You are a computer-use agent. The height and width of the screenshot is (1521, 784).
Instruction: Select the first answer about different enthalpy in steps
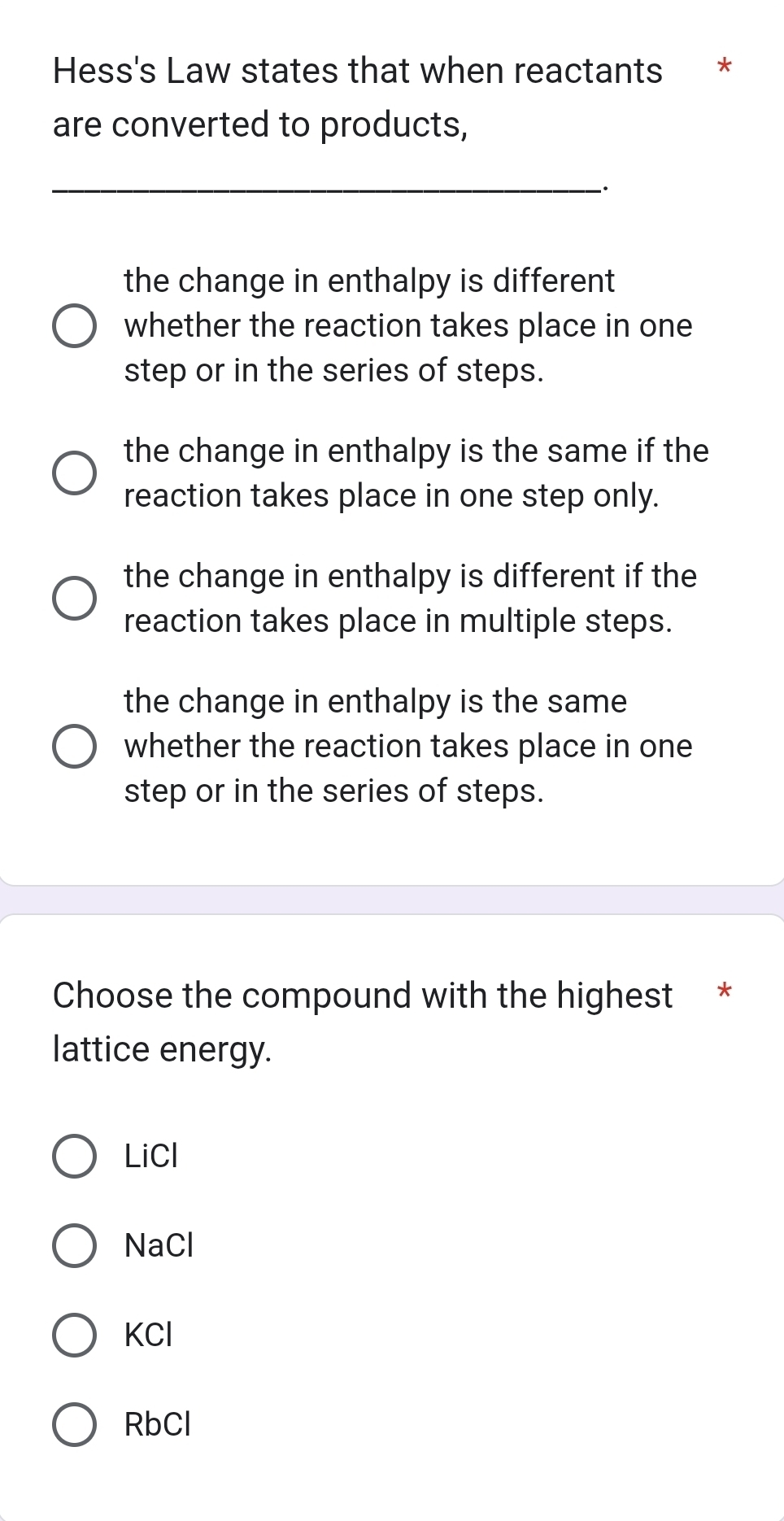[74, 326]
